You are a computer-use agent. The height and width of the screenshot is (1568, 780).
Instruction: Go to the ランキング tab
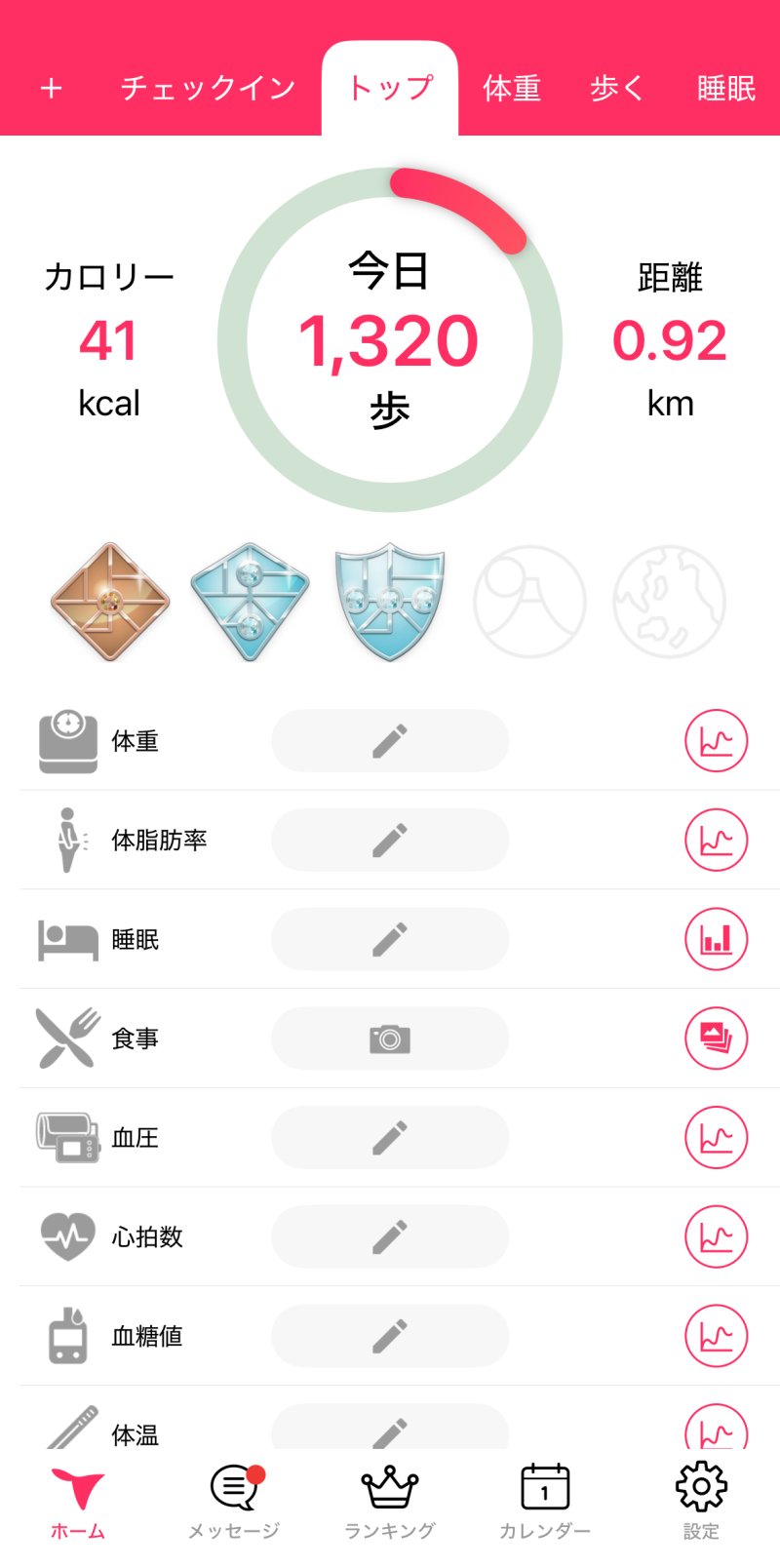tap(390, 1501)
